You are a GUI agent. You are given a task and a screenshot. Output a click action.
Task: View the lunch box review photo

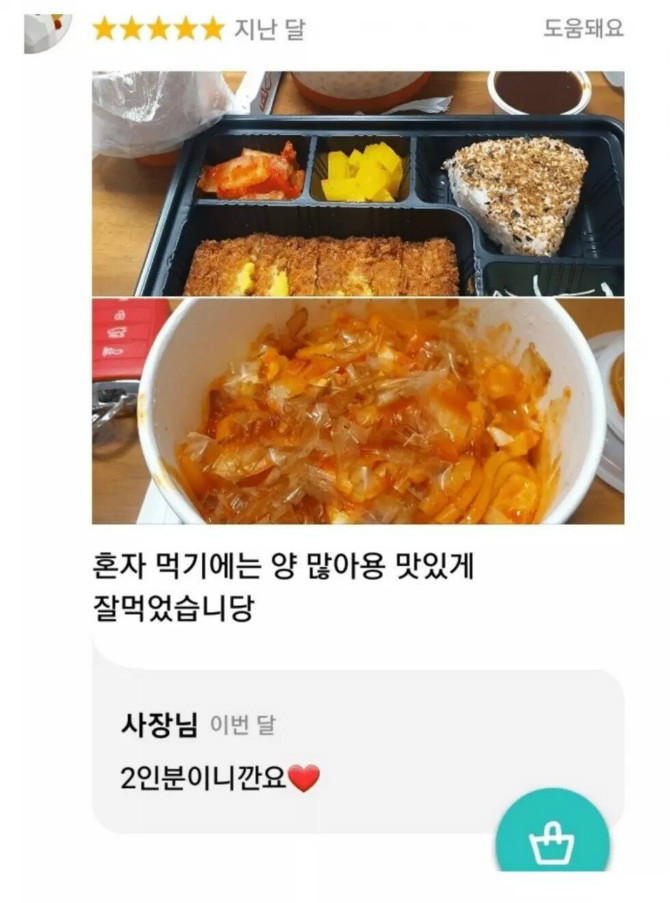point(358,184)
